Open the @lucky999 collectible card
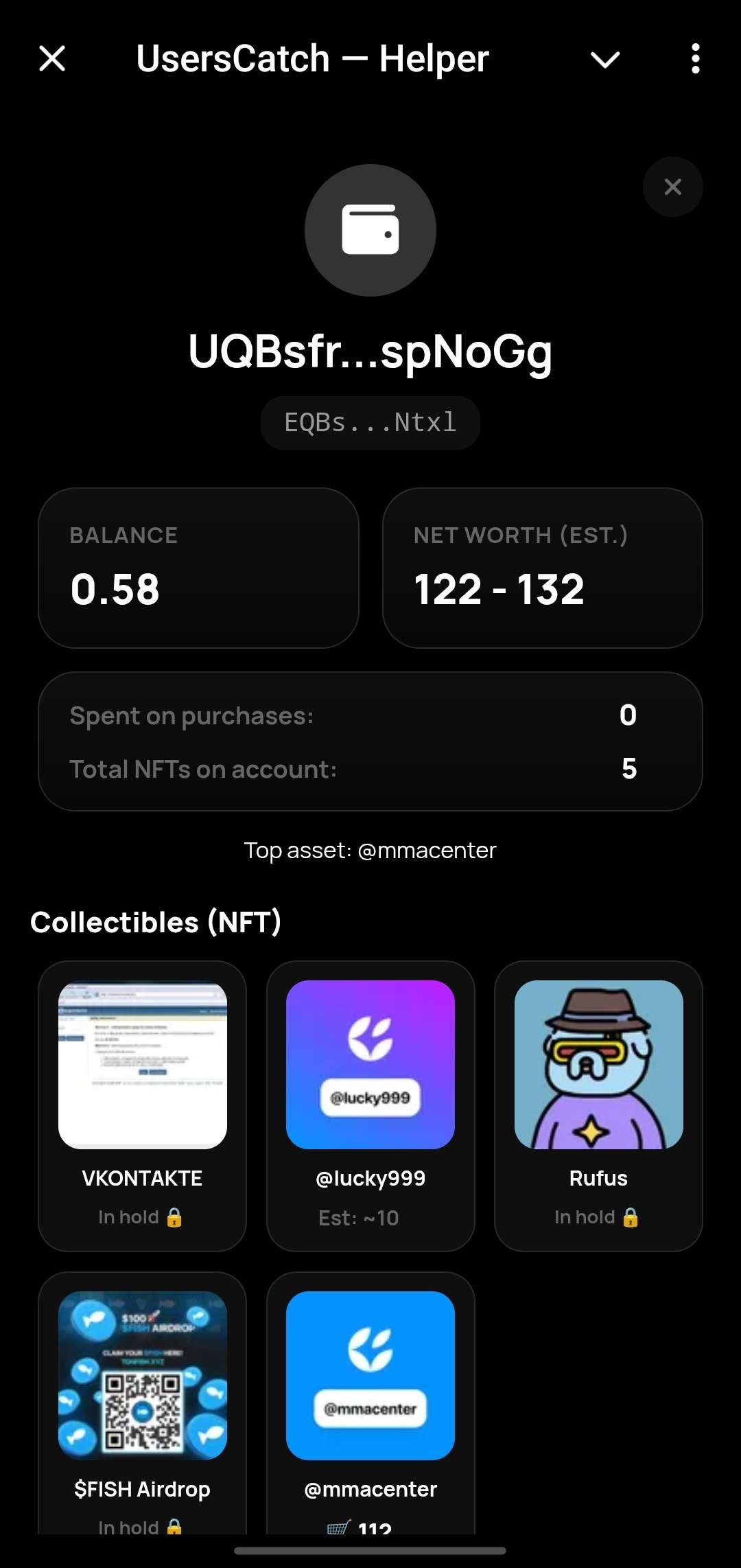The image size is (741, 1568). [x=370, y=1106]
